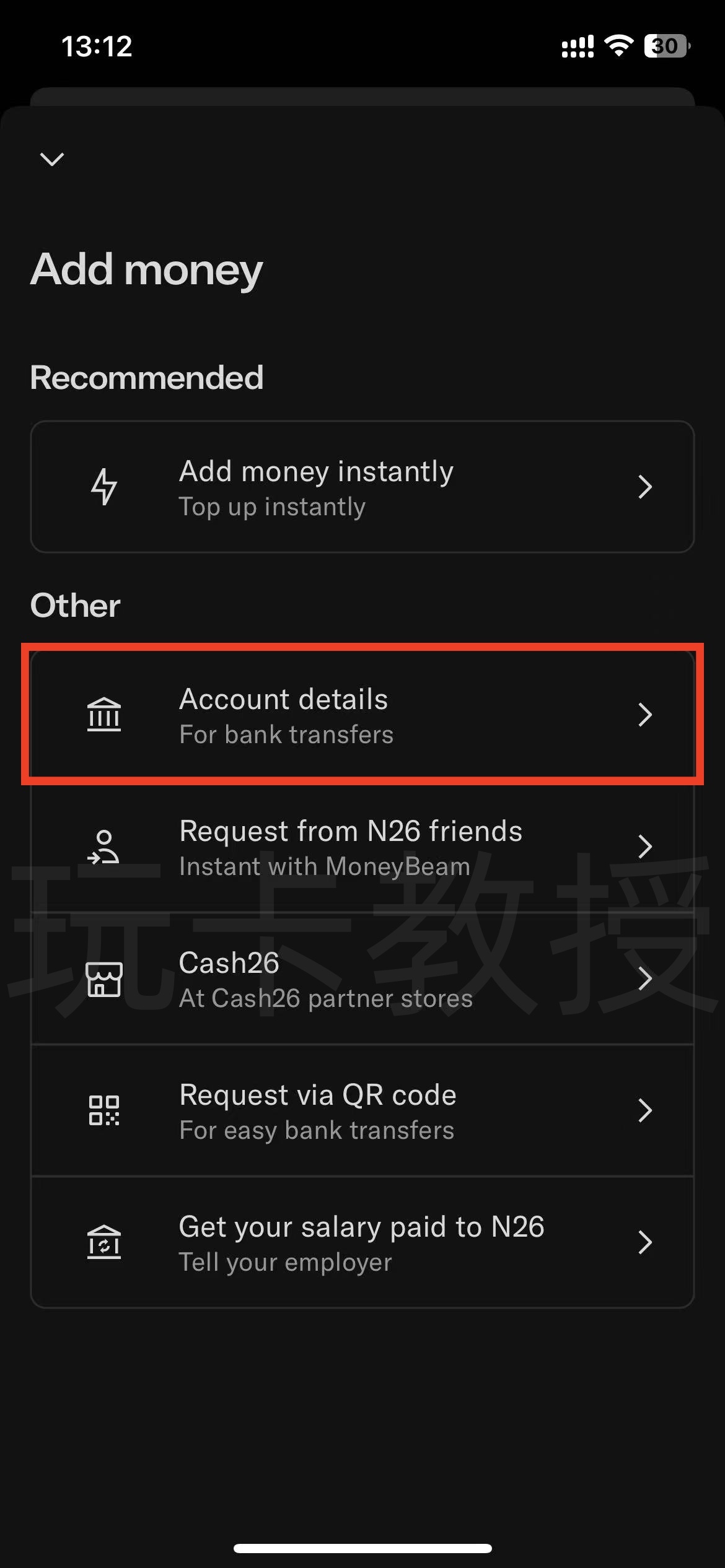
Task: Select Request from N26 friends
Action: (362, 847)
